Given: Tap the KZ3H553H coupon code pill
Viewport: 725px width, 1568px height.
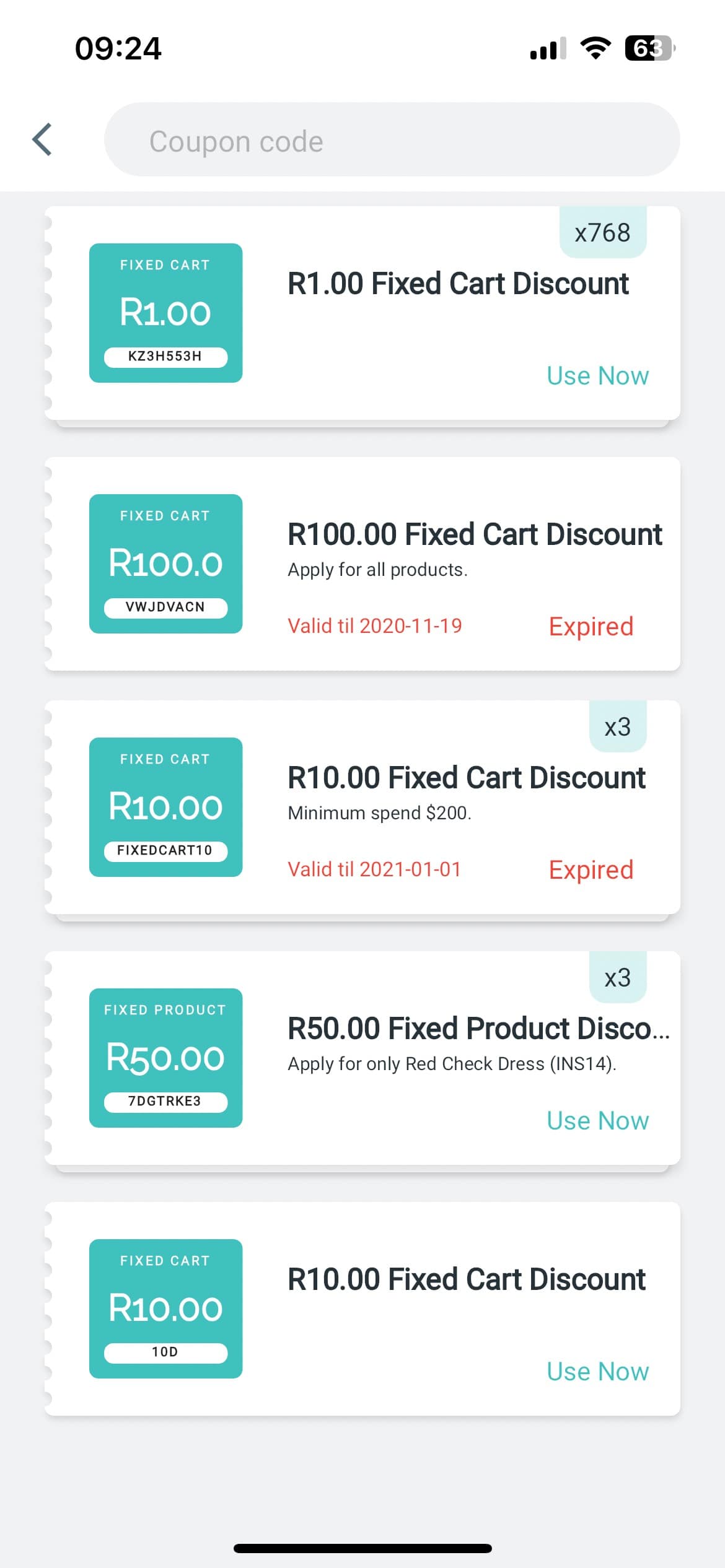Looking at the screenshot, I should coord(165,357).
